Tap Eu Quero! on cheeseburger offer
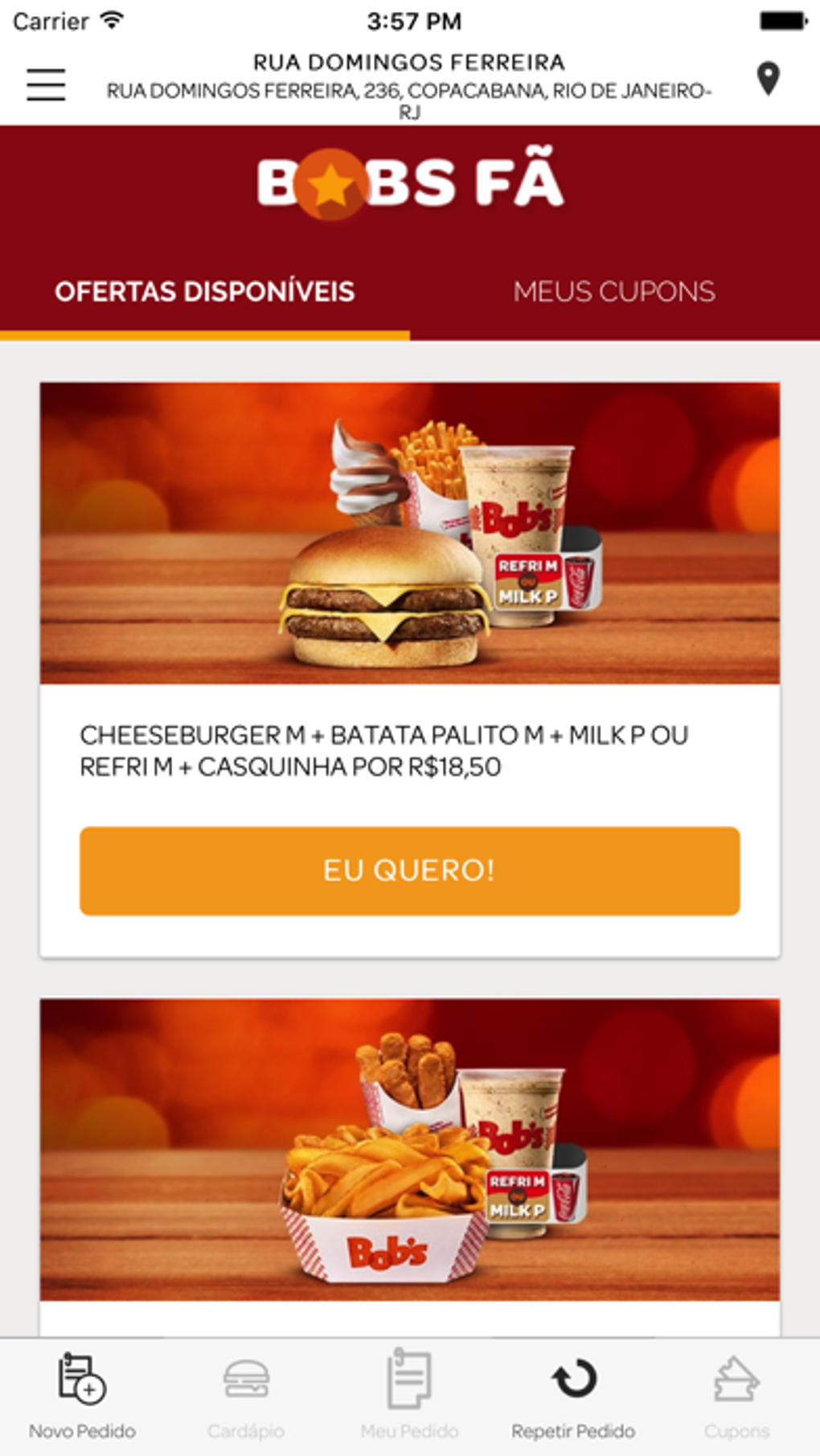820x1456 pixels. (409, 871)
